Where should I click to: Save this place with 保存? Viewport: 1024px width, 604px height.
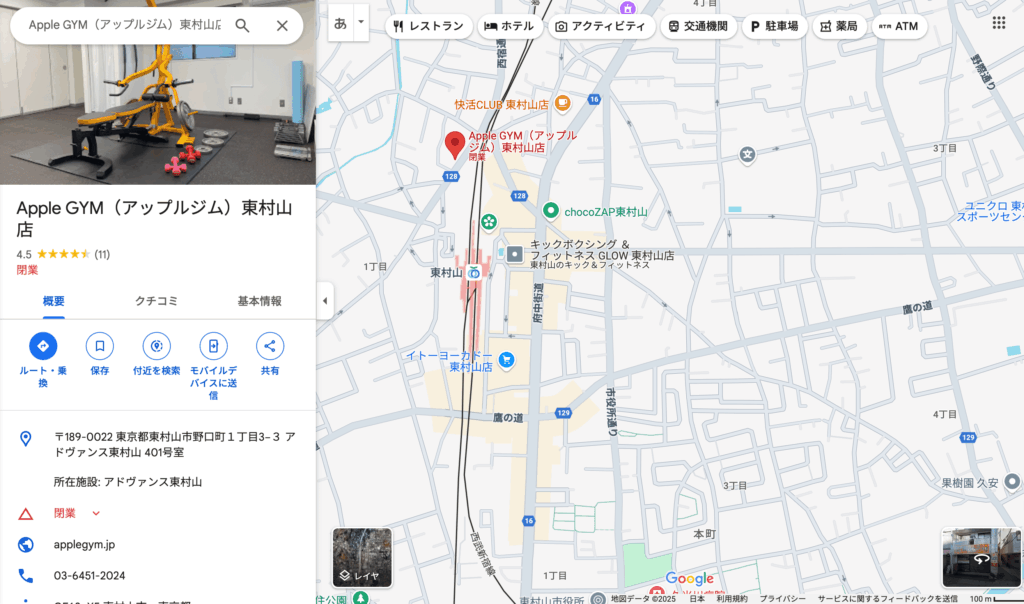100,347
